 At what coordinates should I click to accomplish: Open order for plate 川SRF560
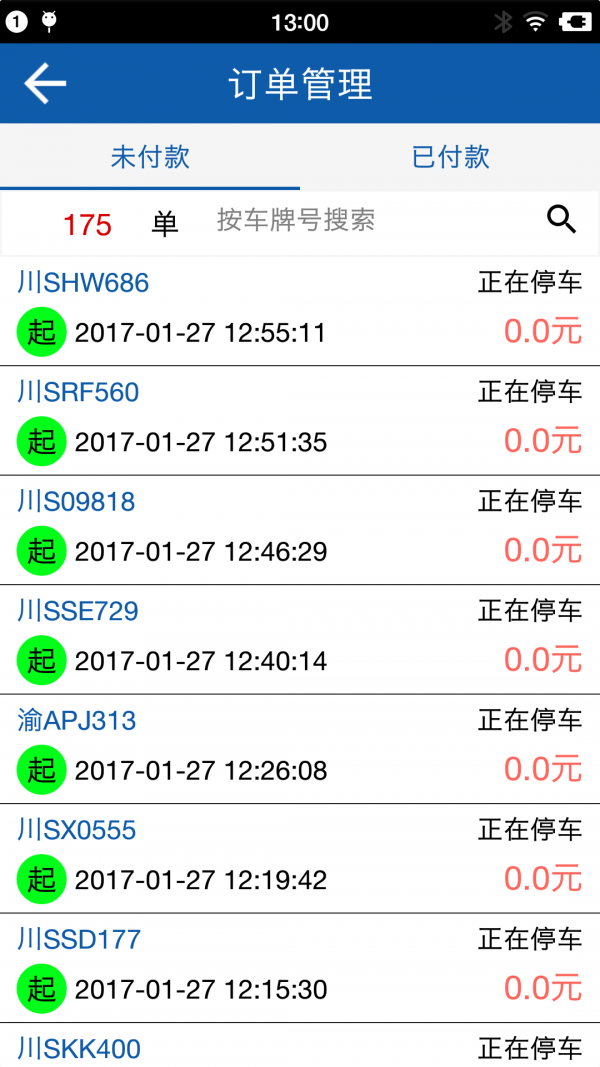click(x=300, y=420)
